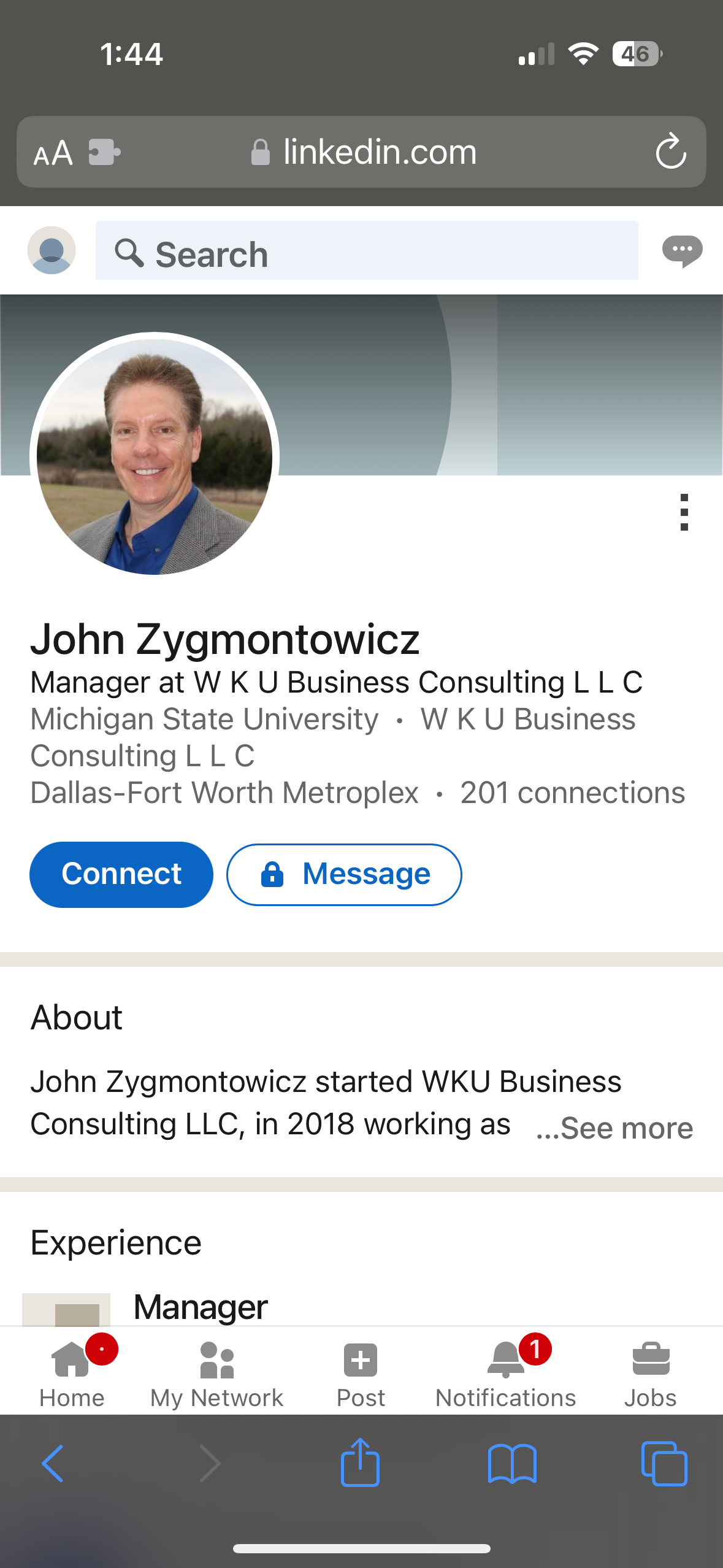This screenshot has width=723, height=1568.
Task: Open Safari bookmarks
Action: pos(512,1463)
